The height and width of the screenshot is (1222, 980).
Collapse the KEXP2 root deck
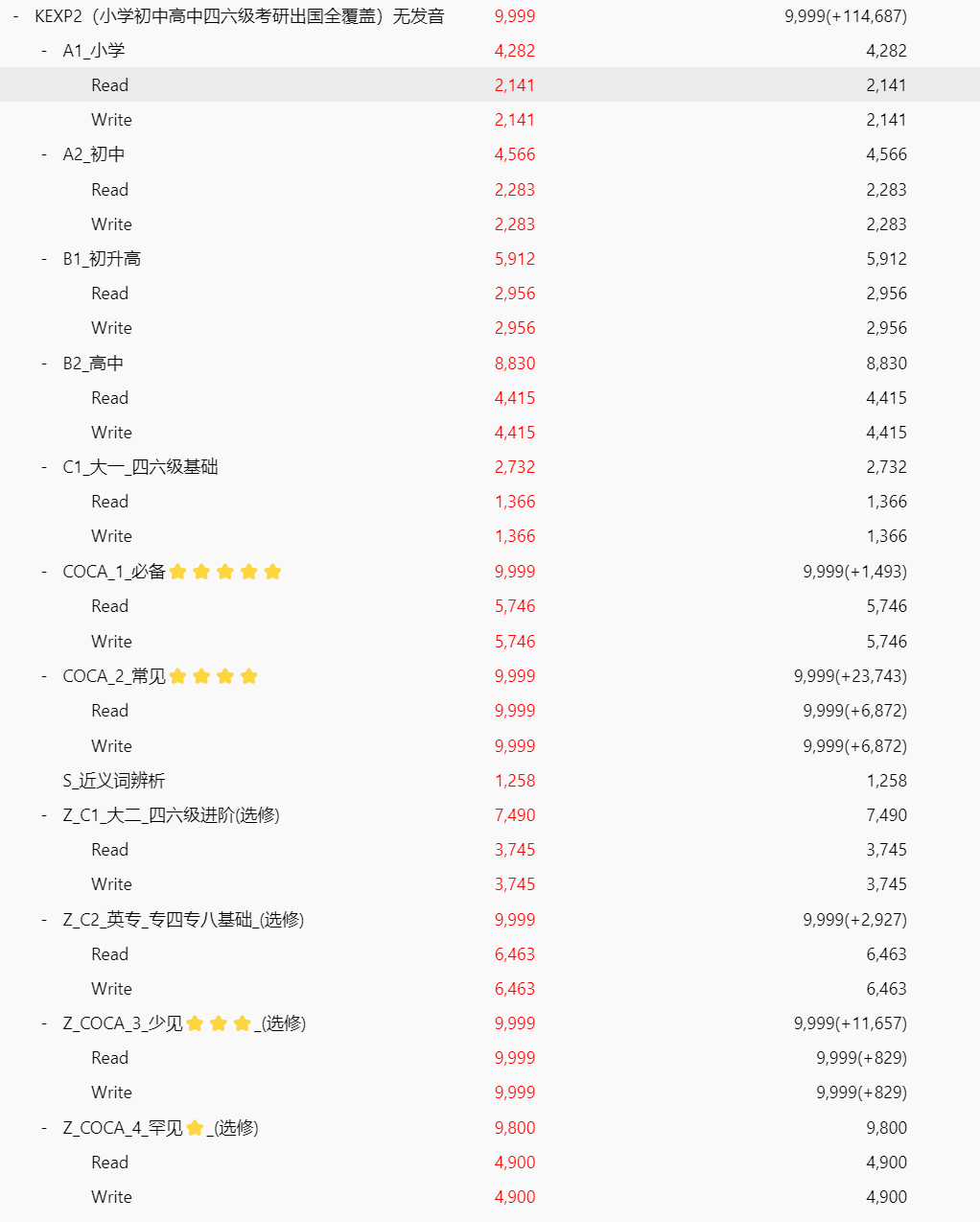click(x=15, y=16)
